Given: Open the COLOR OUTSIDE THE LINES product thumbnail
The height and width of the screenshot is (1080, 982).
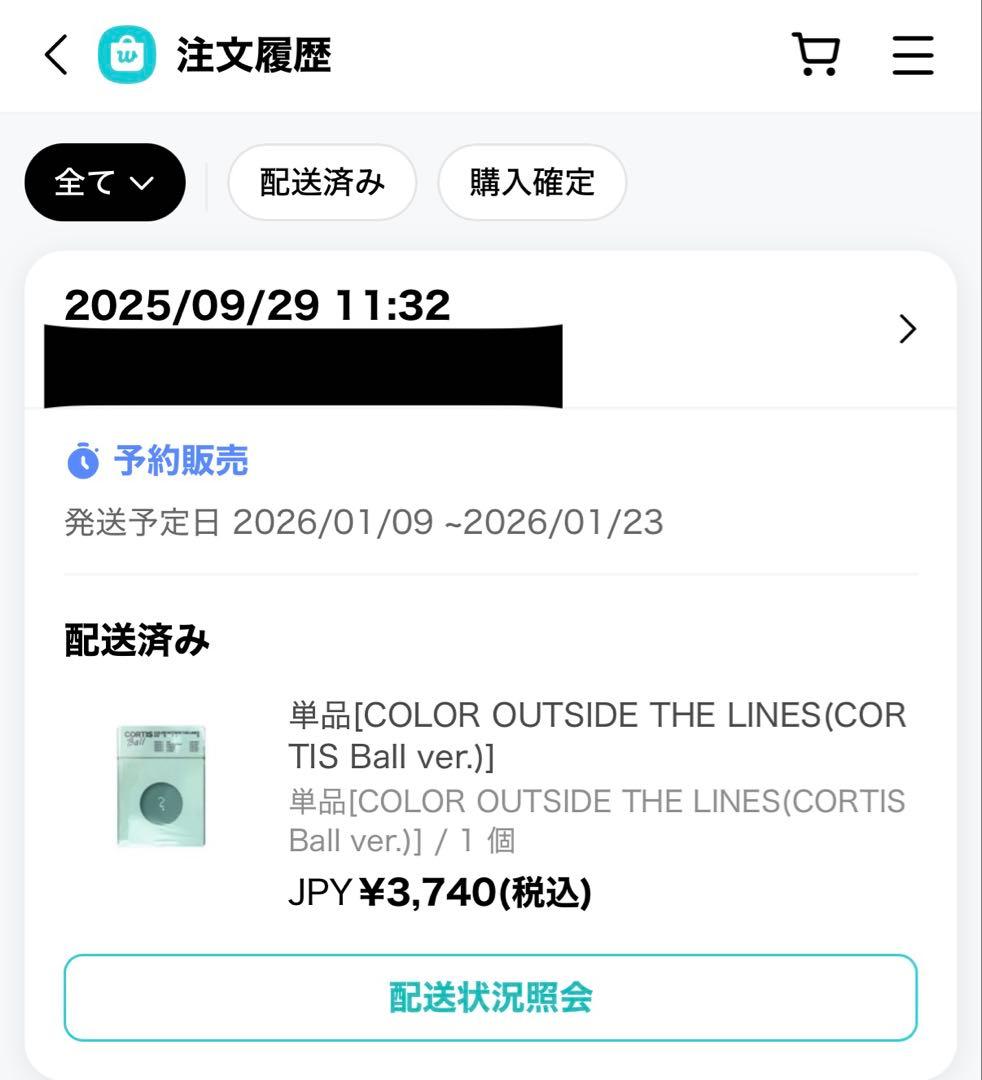Looking at the screenshot, I should coord(161,786).
